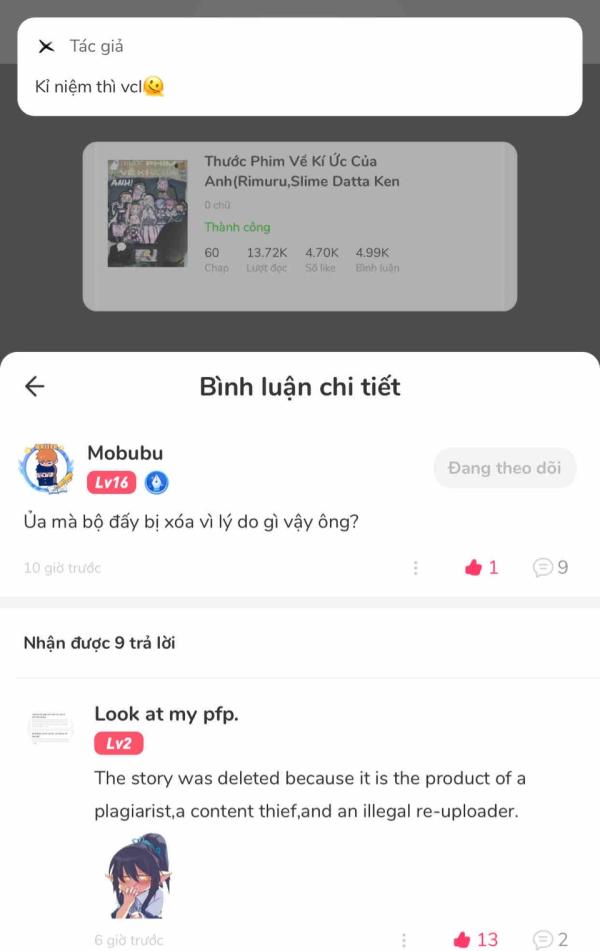Viewport: 600px width, 951px height.
Task: View the sticker in the reply
Action: pos(137,877)
